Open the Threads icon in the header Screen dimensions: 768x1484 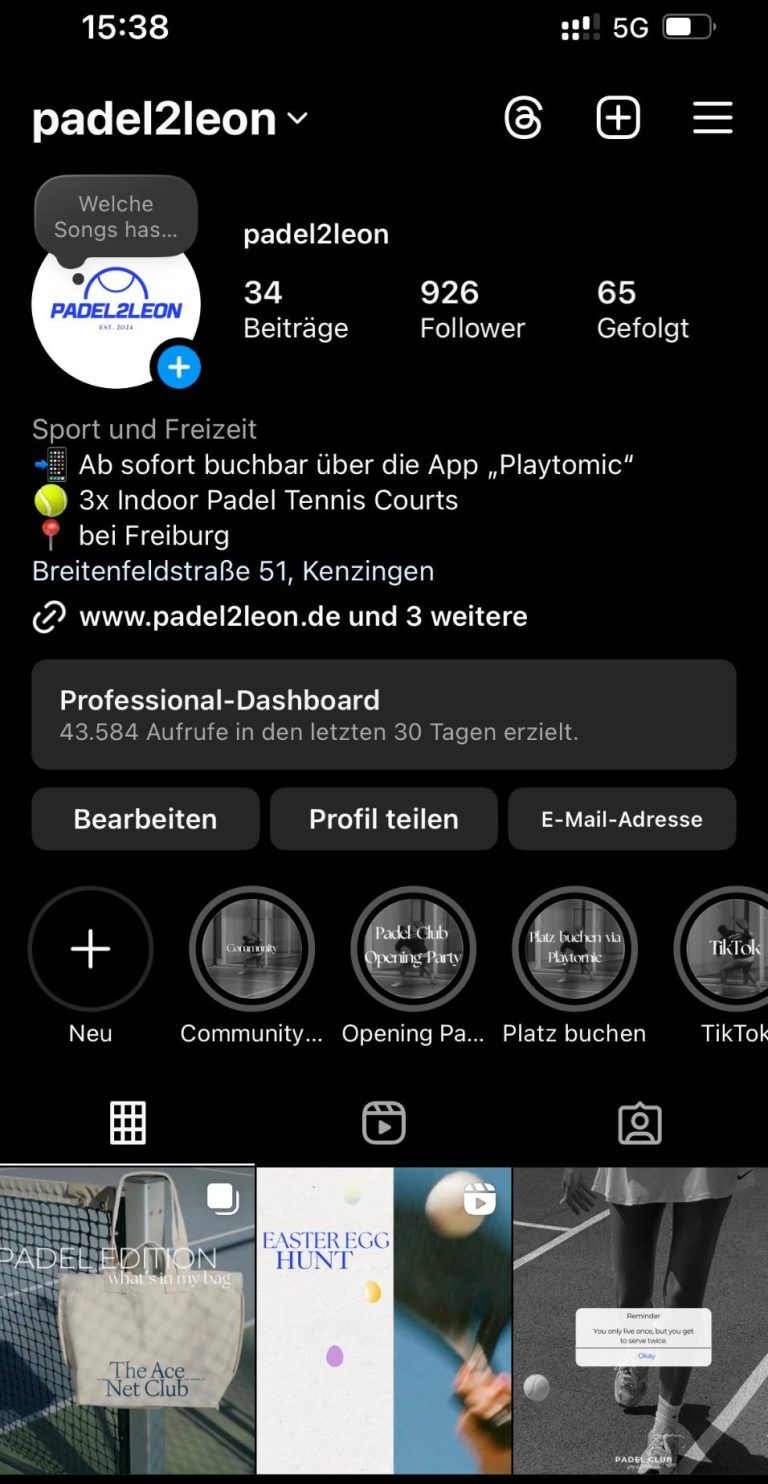click(523, 119)
